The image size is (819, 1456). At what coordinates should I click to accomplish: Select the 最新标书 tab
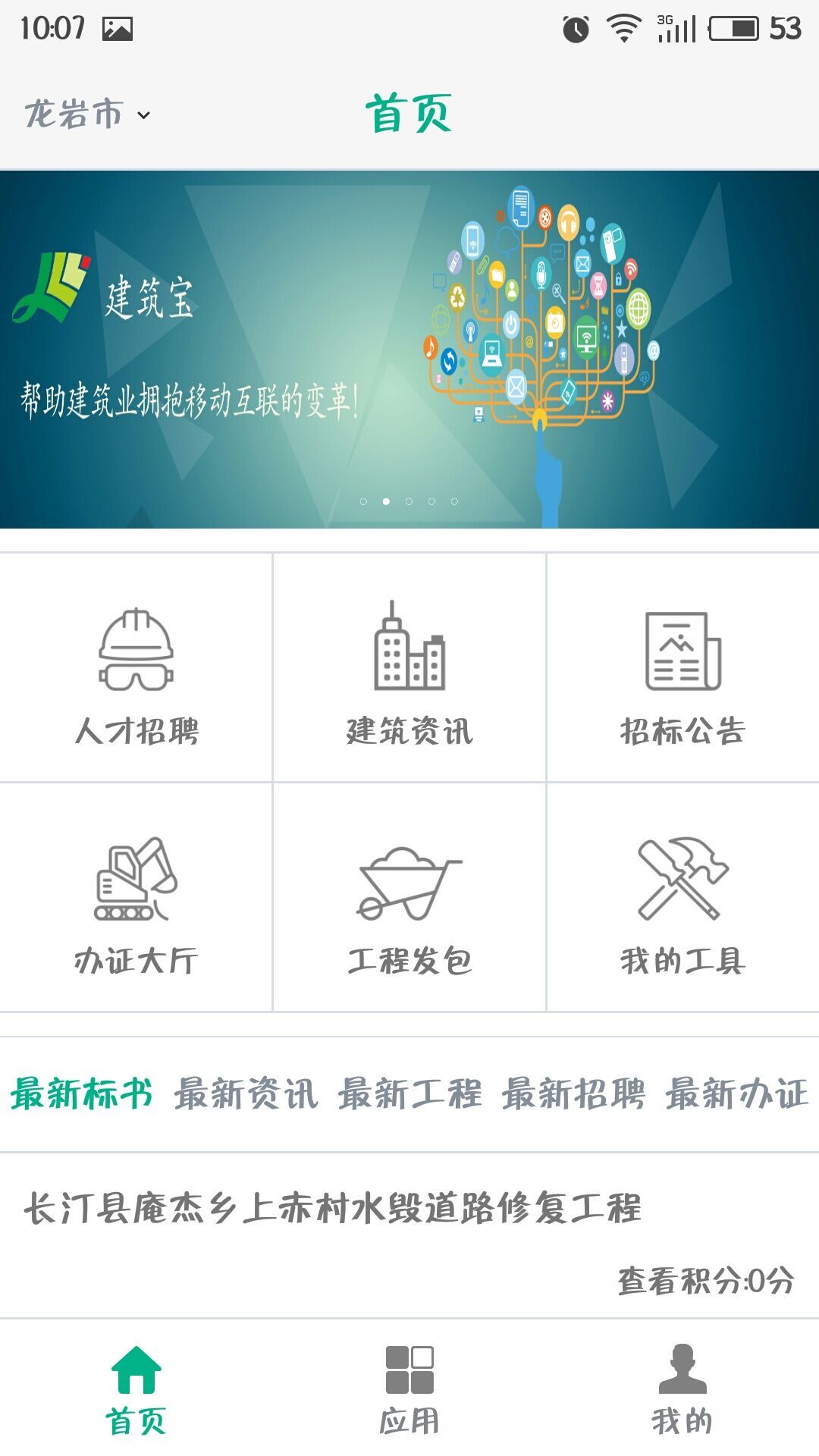click(81, 1094)
